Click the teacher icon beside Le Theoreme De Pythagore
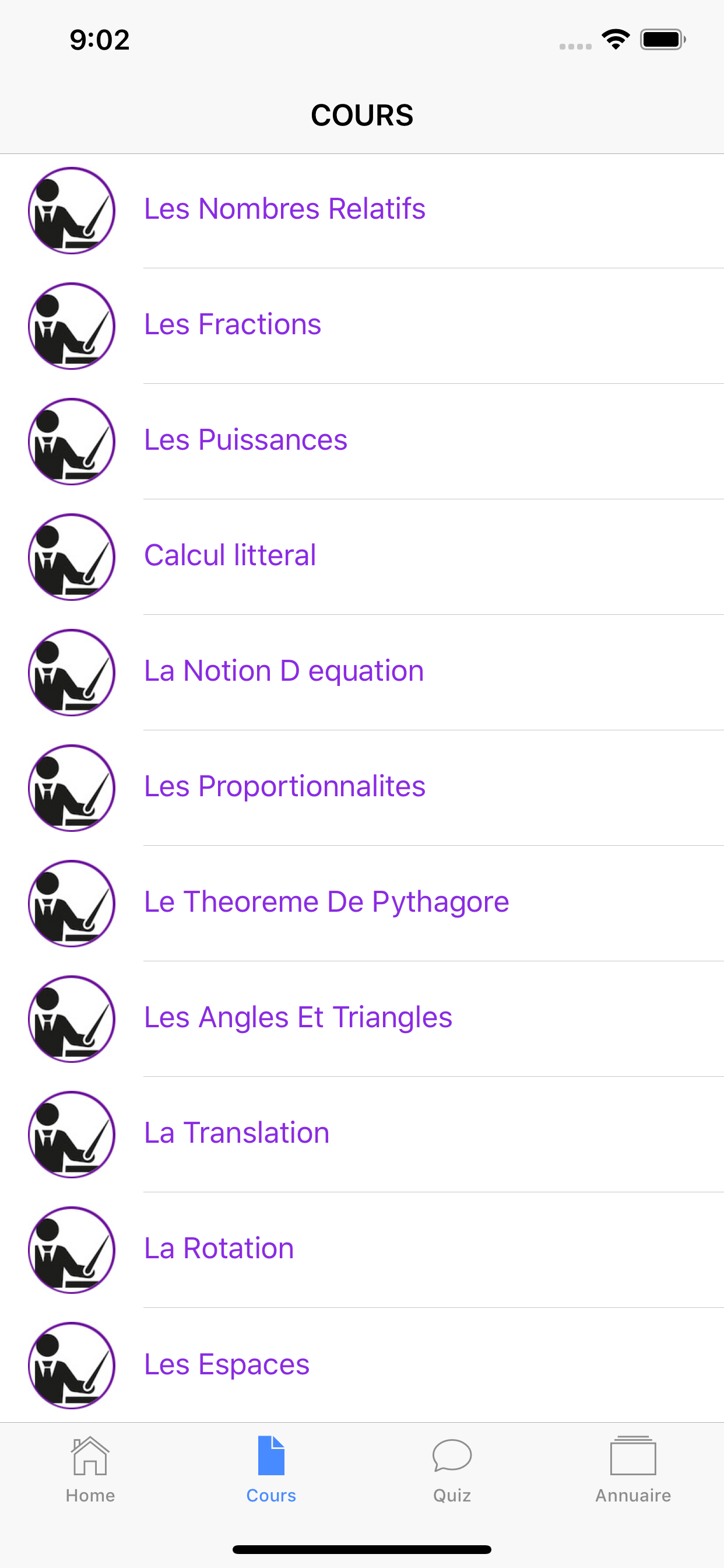 coord(71,904)
